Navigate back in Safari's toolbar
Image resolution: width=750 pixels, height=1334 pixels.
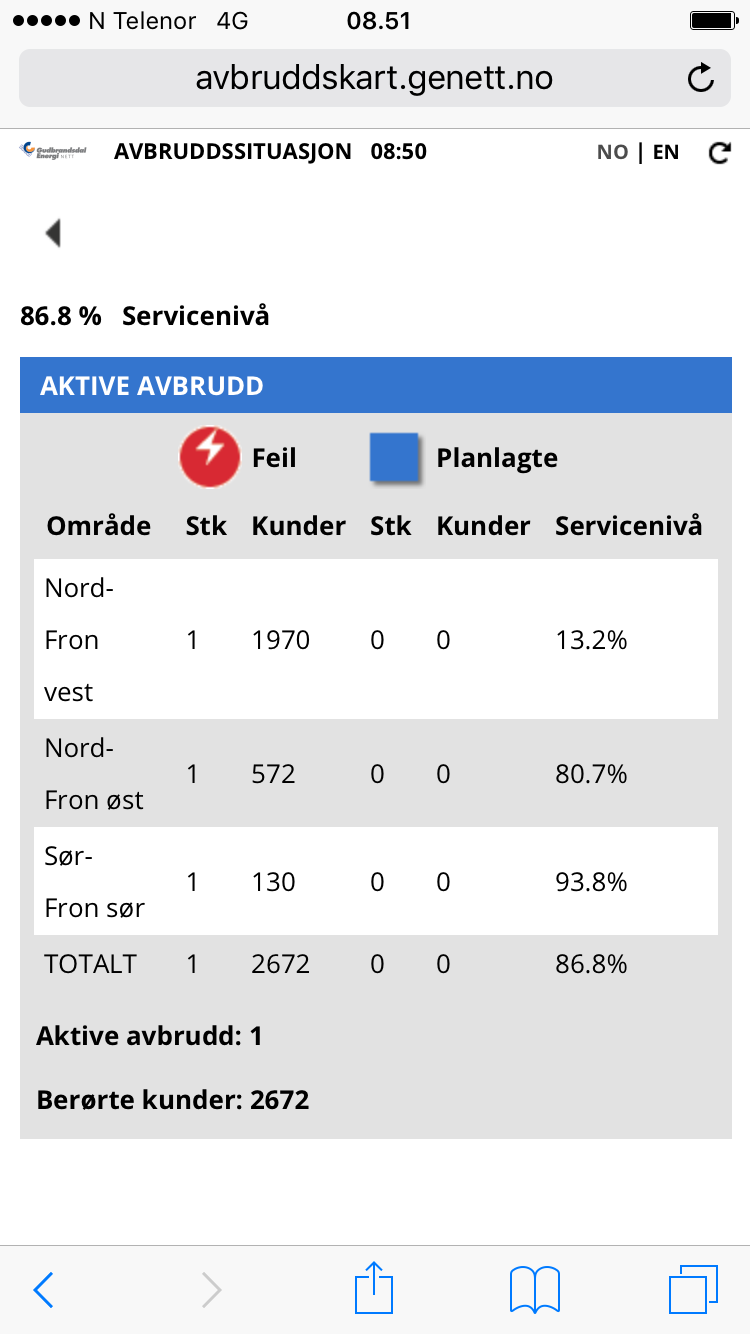[43, 1290]
